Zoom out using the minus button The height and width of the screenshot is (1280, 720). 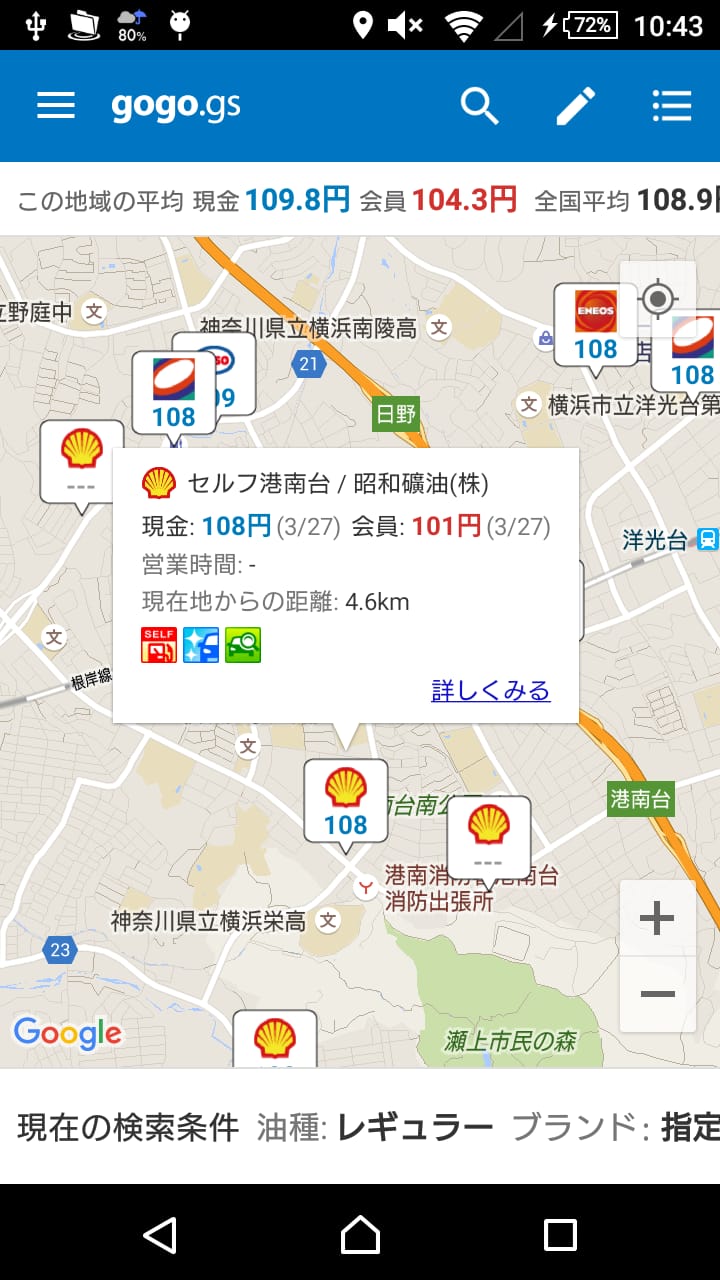point(657,992)
